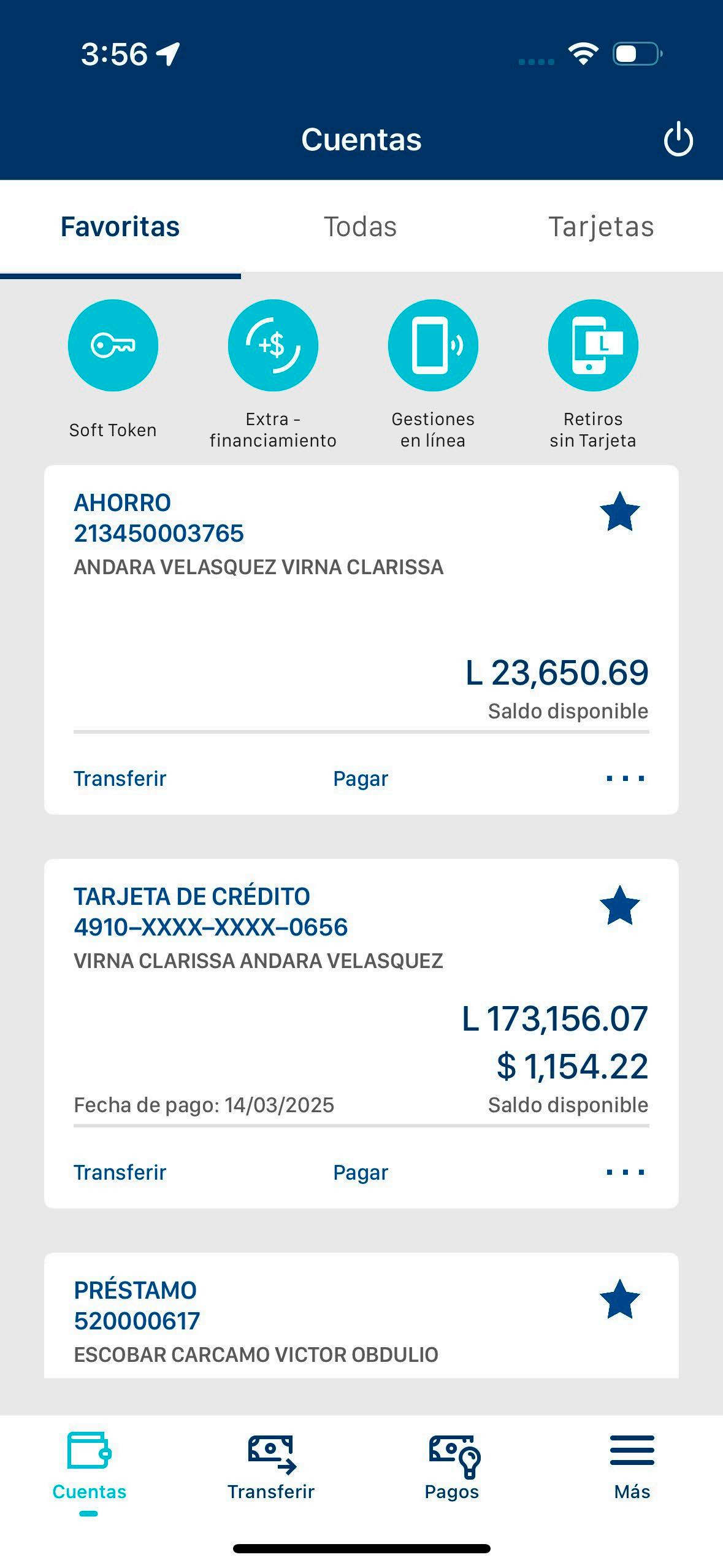Log out using the power icon
723x1568 pixels.
(678, 139)
